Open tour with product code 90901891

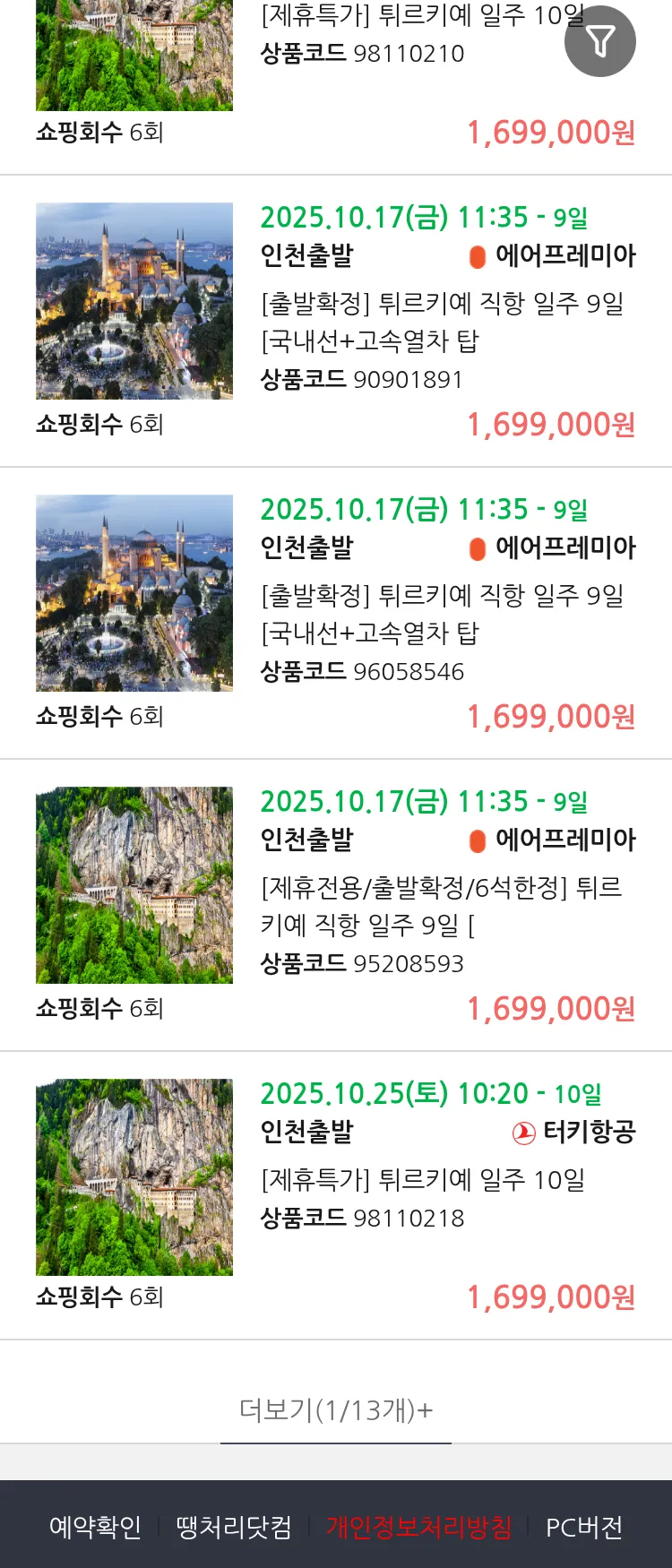[x=442, y=305]
